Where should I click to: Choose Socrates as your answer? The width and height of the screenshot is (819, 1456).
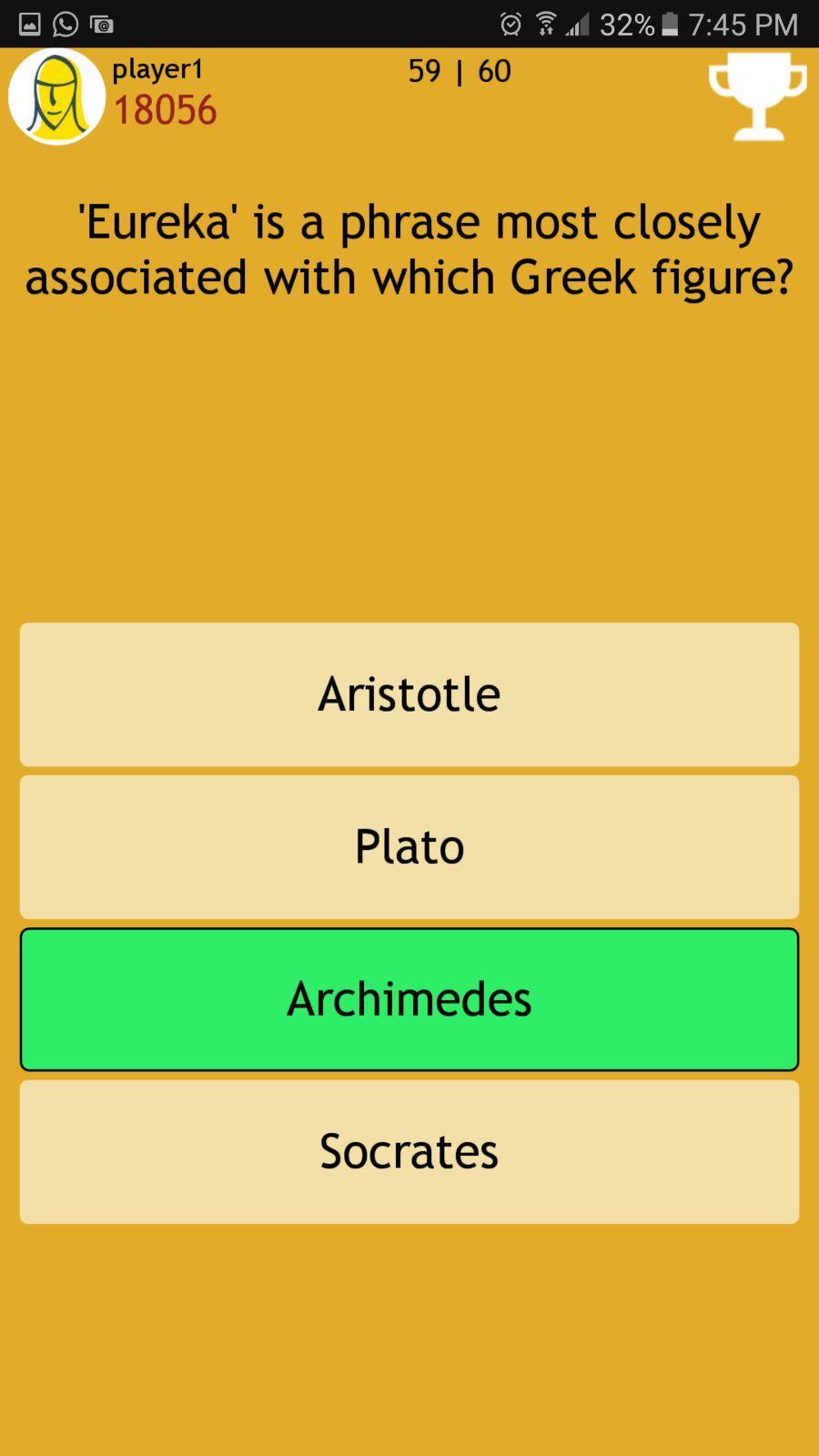click(x=408, y=1151)
